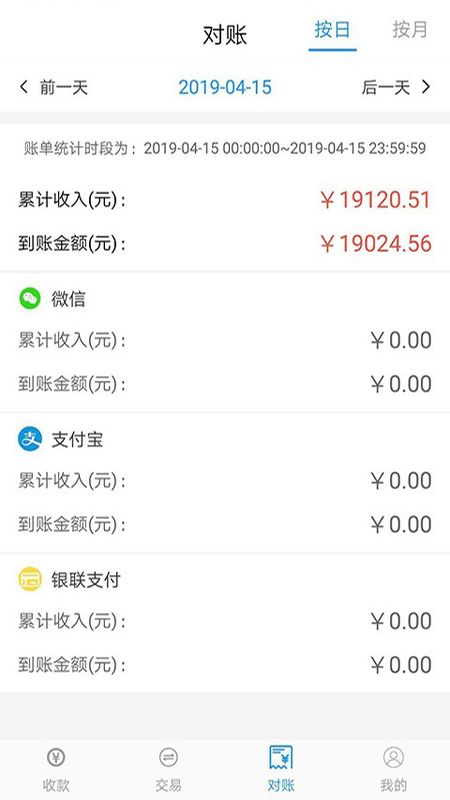Switch to the 按日 daily view
The image size is (450, 800).
point(332,31)
